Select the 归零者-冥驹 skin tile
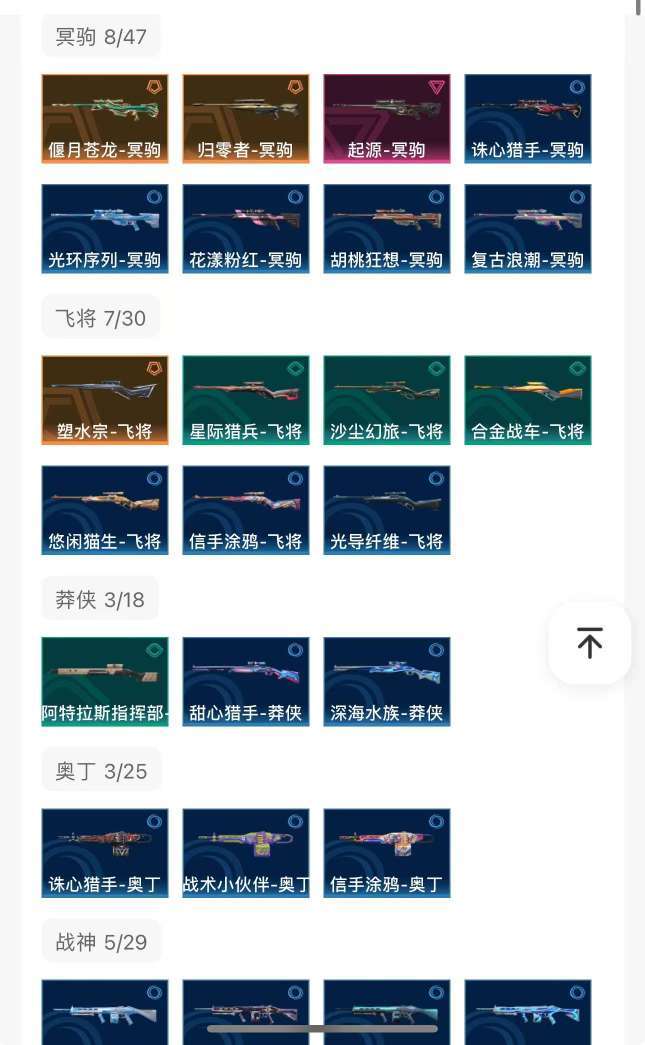Image resolution: width=645 pixels, height=1045 pixels. pos(246,118)
